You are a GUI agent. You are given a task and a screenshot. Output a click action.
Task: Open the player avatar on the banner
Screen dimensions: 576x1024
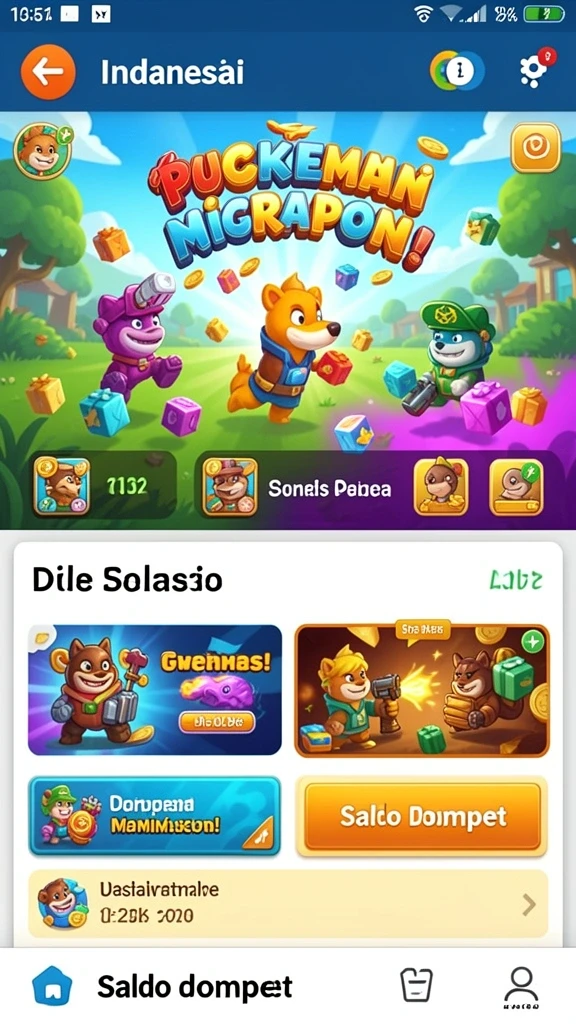[x=43, y=151]
